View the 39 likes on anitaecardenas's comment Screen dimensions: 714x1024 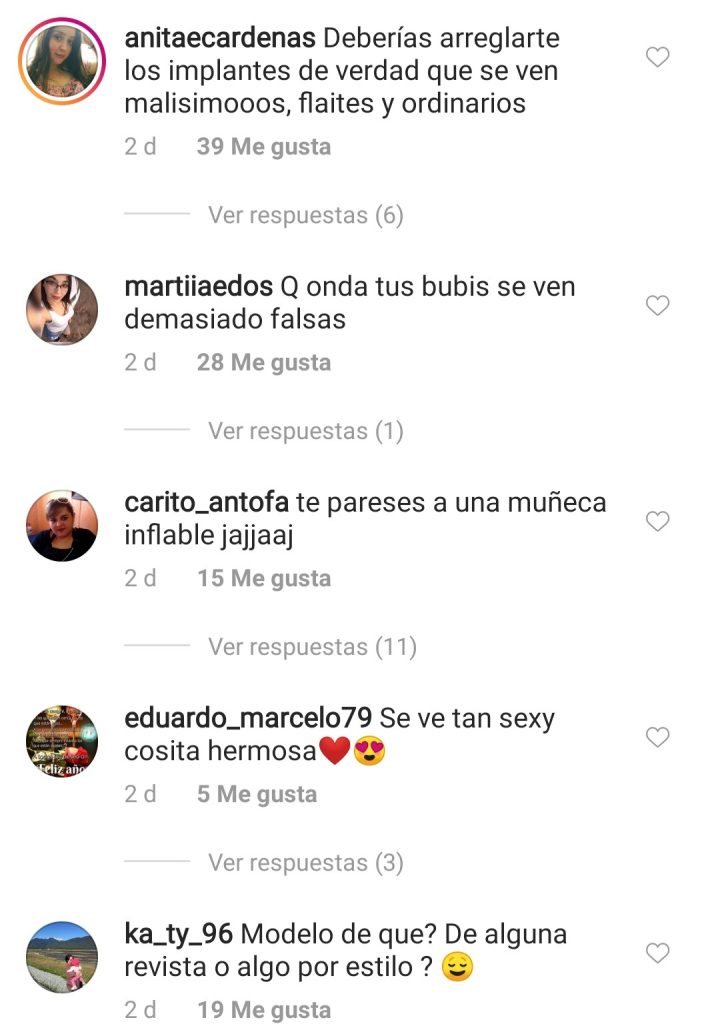pyautogui.click(x=264, y=146)
